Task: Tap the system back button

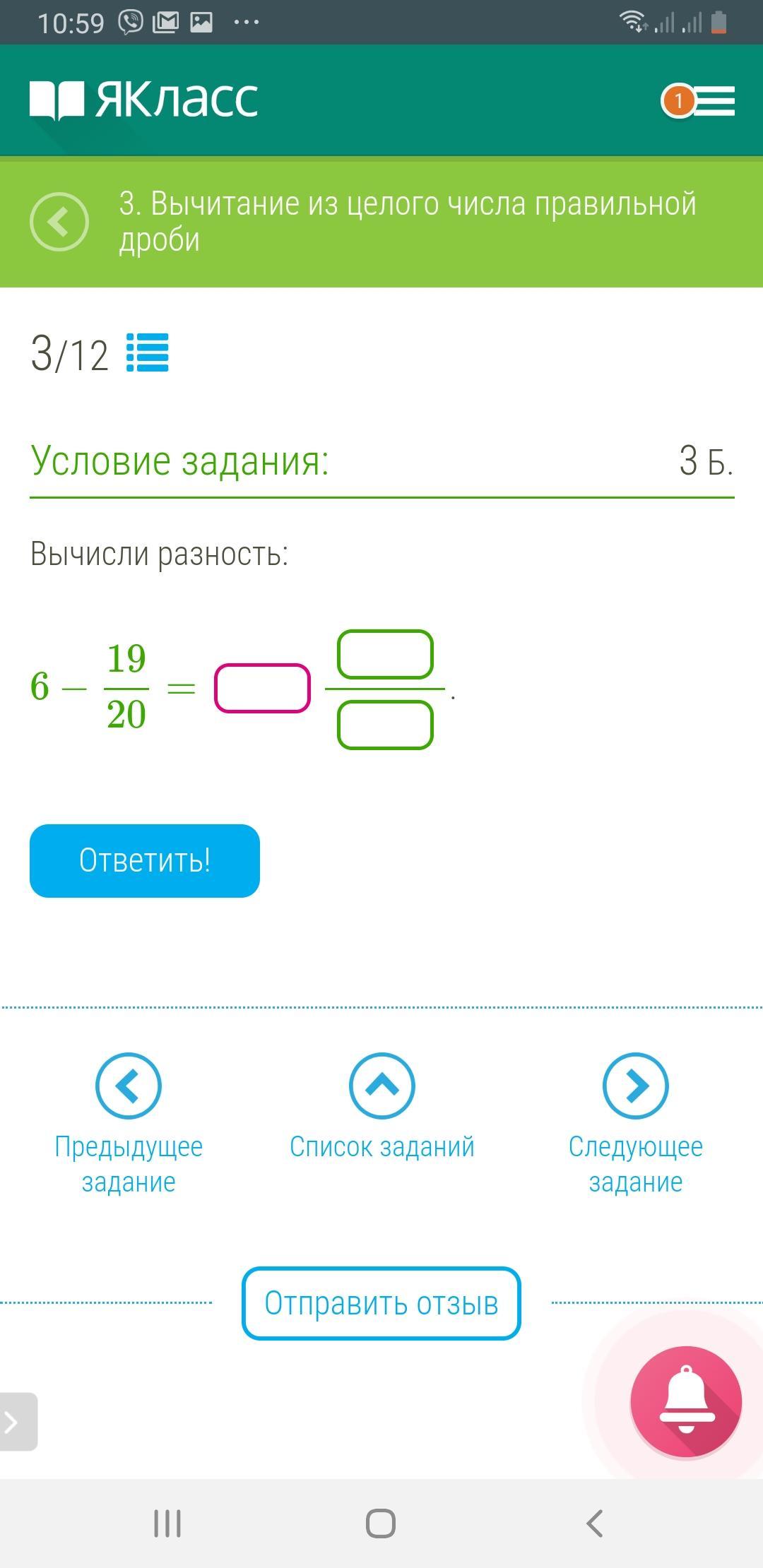Action: [595, 1524]
